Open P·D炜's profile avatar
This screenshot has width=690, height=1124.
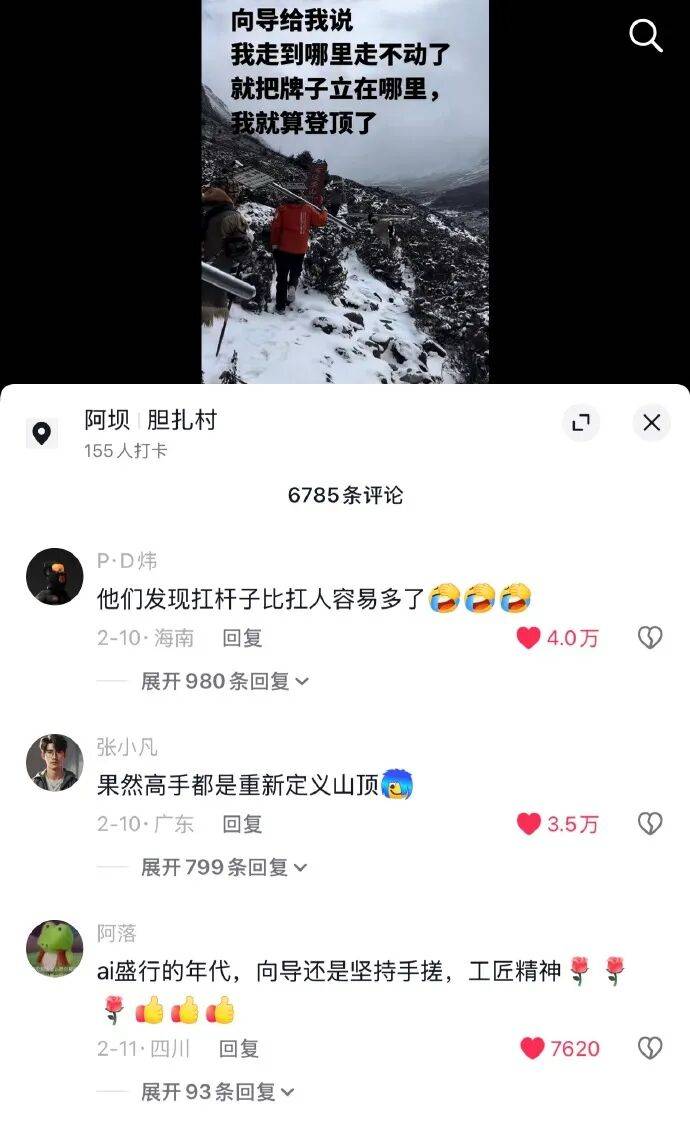click(54, 577)
